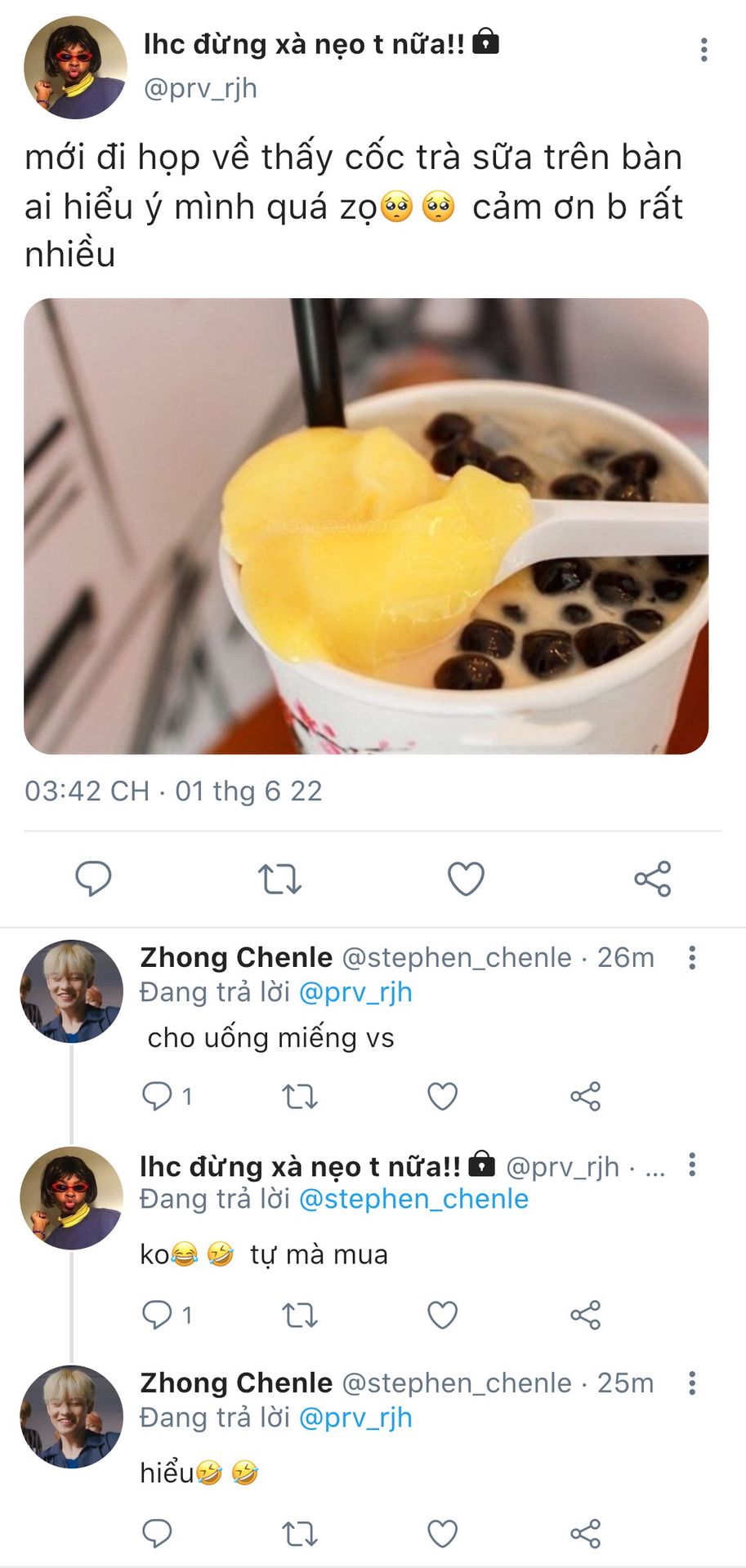Share the main milk tea tweet

click(x=652, y=879)
